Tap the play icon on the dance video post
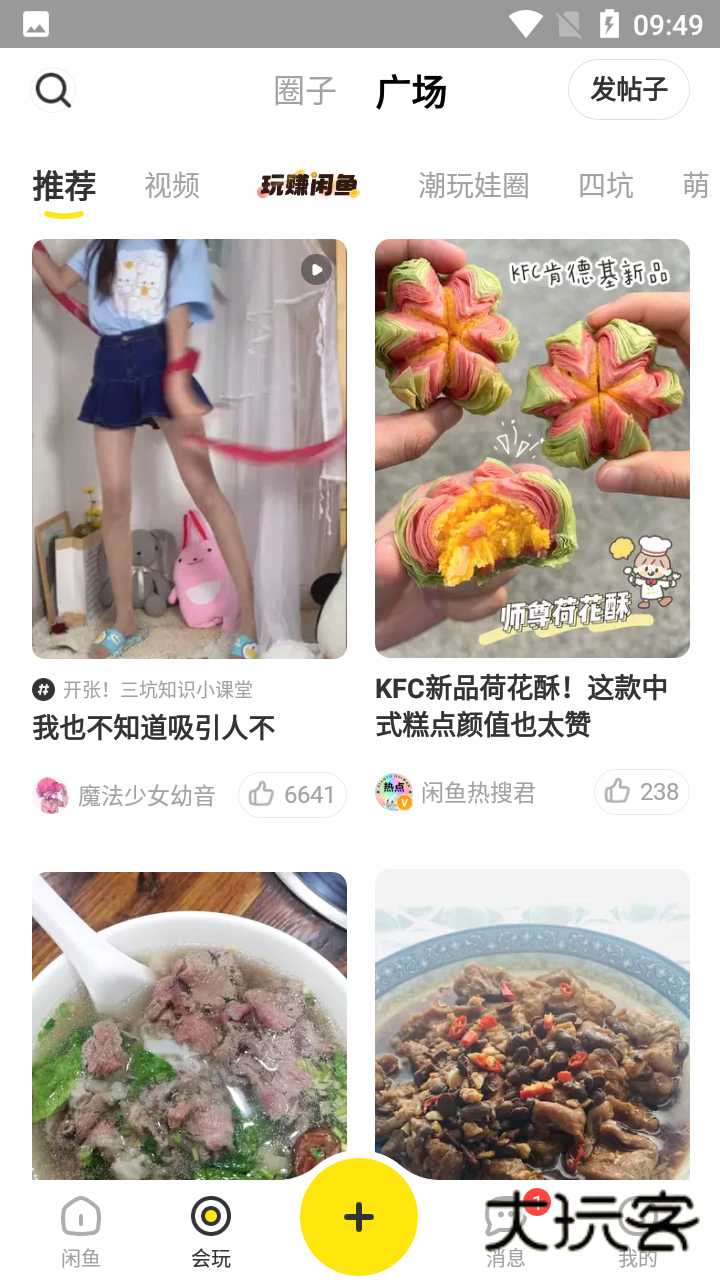The height and width of the screenshot is (1280, 720). point(316,269)
